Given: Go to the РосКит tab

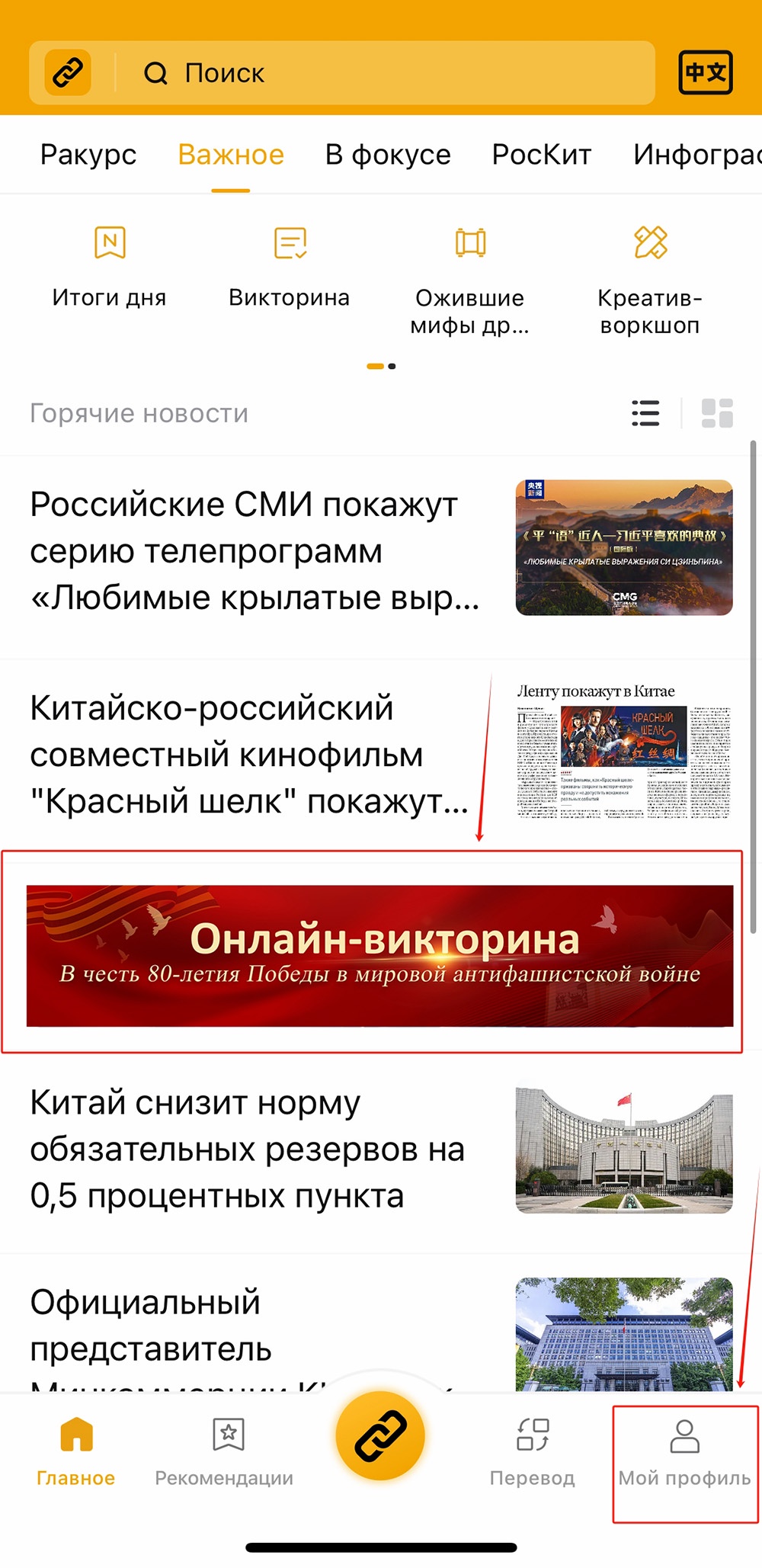Looking at the screenshot, I should tap(542, 155).
